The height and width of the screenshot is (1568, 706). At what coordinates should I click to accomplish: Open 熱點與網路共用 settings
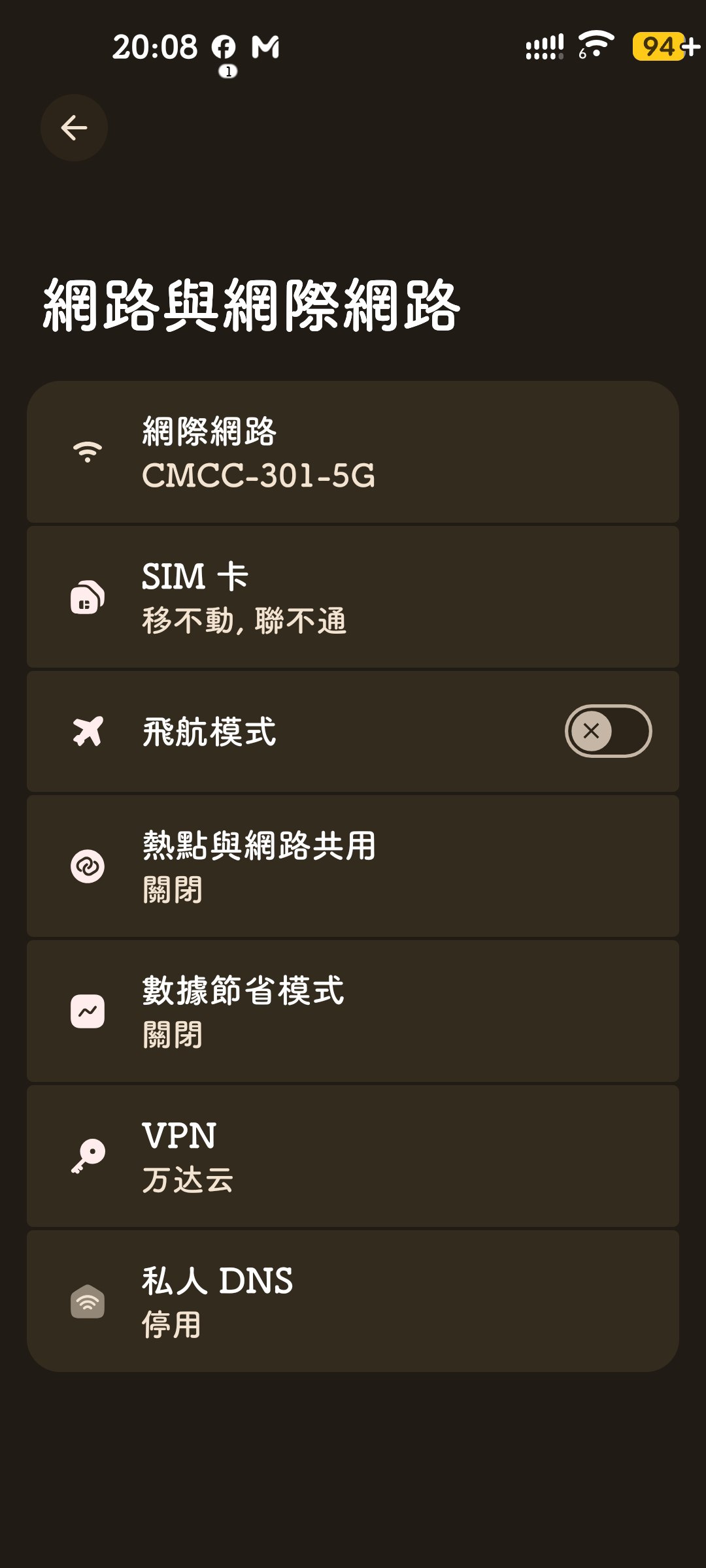pyautogui.click(x=353, y=866)
